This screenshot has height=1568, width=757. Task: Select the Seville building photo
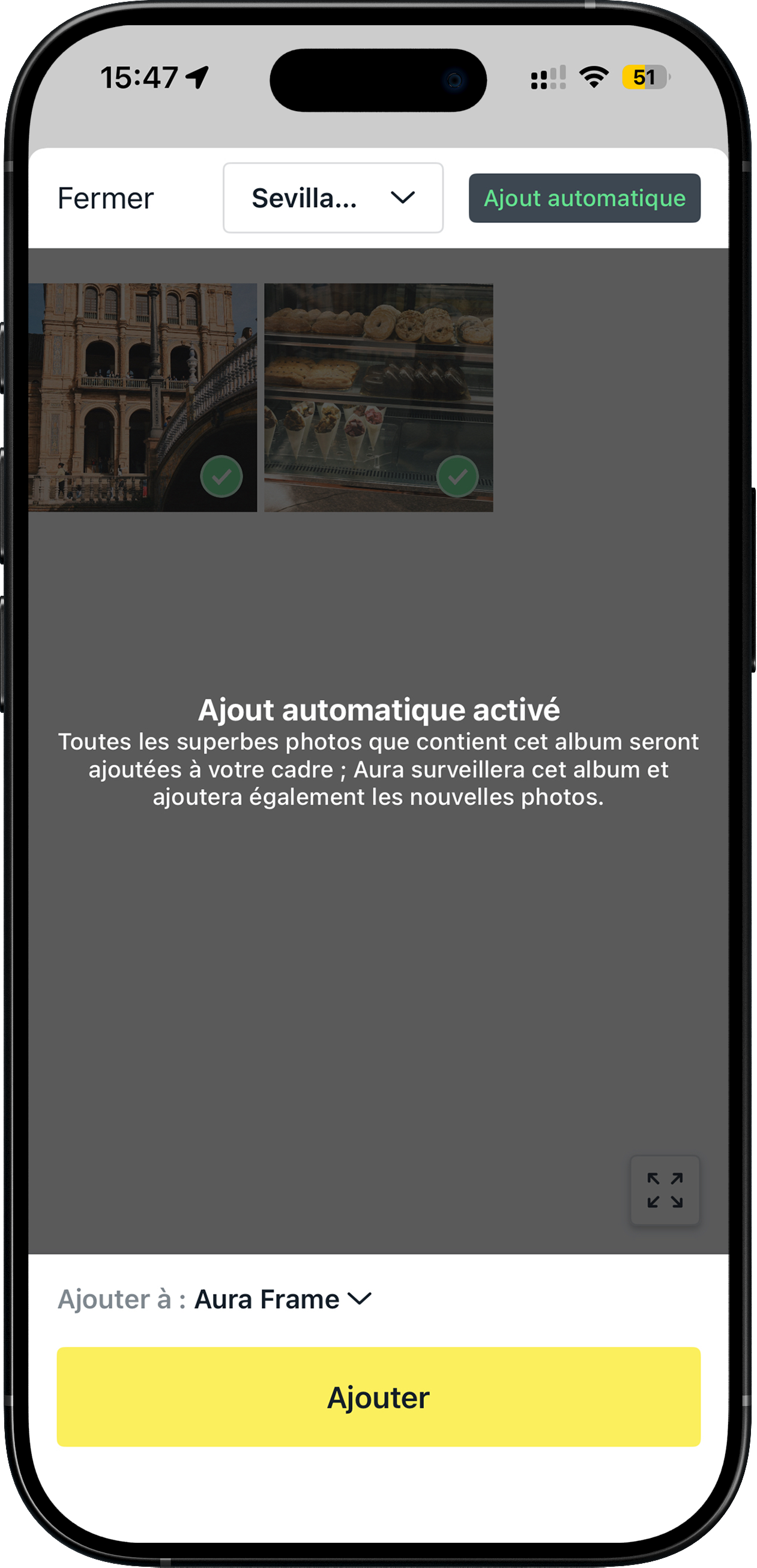pyautogui.click(x=142, y=398)
